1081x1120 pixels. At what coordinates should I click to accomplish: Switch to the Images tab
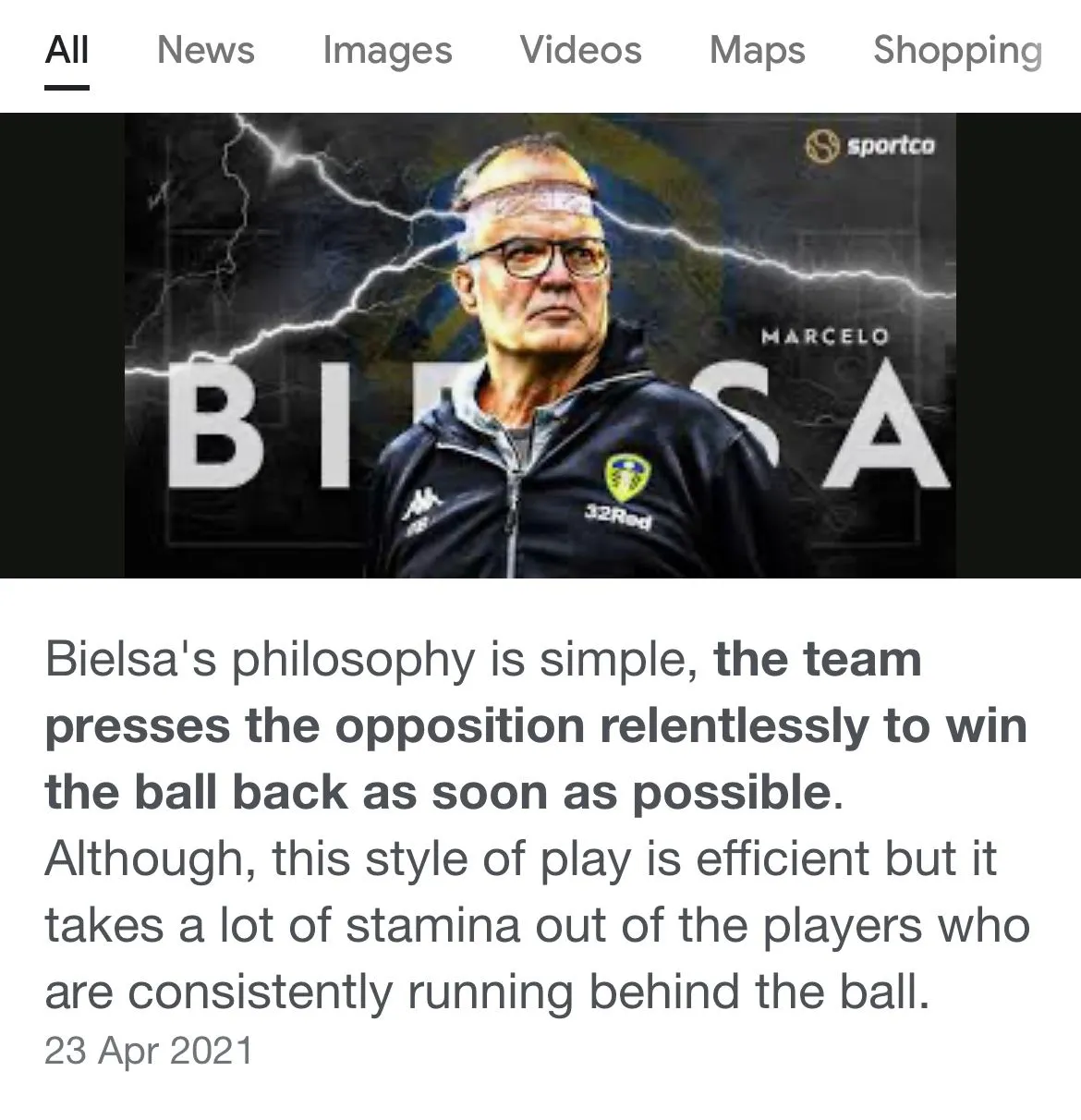click(x=387, y=51)
